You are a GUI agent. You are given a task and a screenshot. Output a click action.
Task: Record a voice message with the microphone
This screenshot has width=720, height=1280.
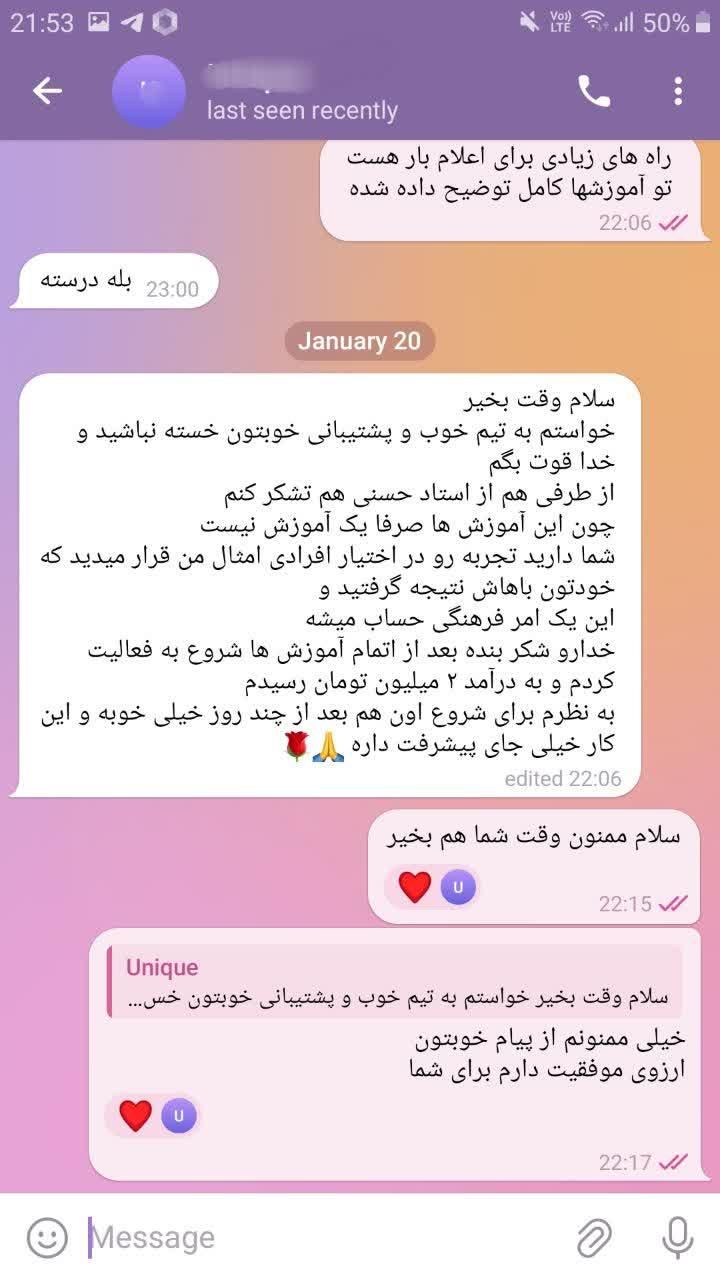(x=677, y=1238)
